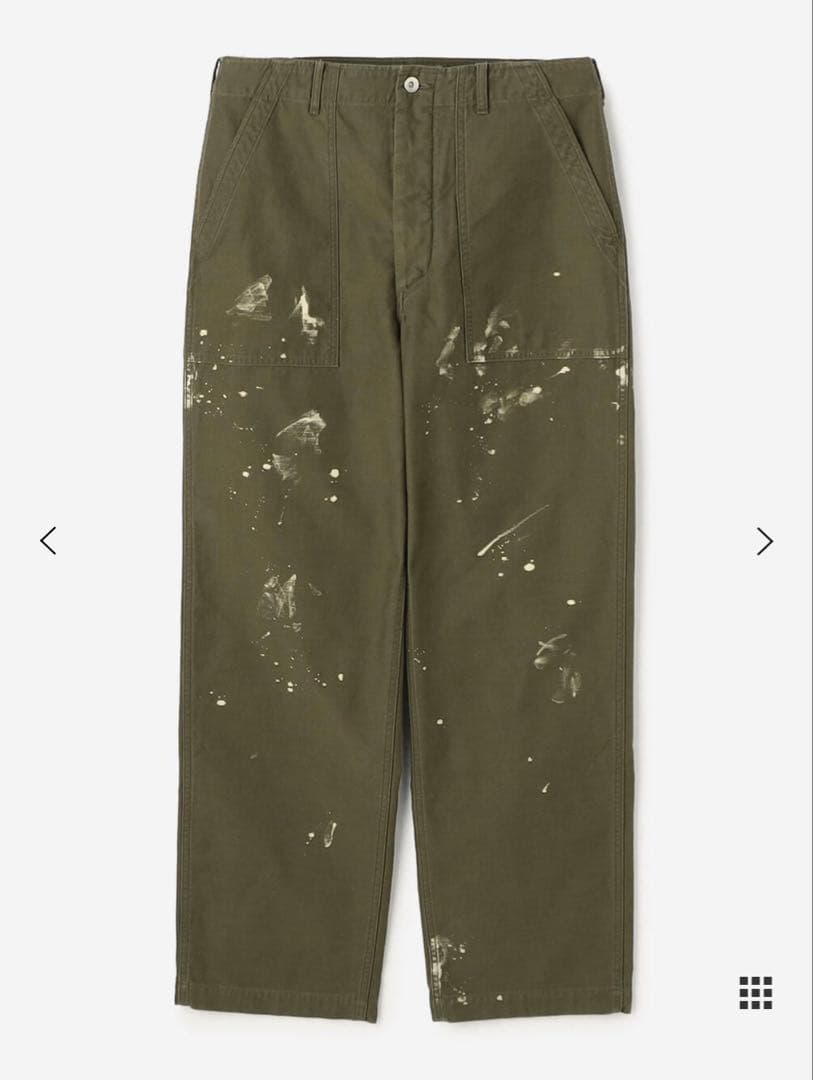The image size is (813, 1080).
Task: Go to the previous product image
Action: pos(48,541)
